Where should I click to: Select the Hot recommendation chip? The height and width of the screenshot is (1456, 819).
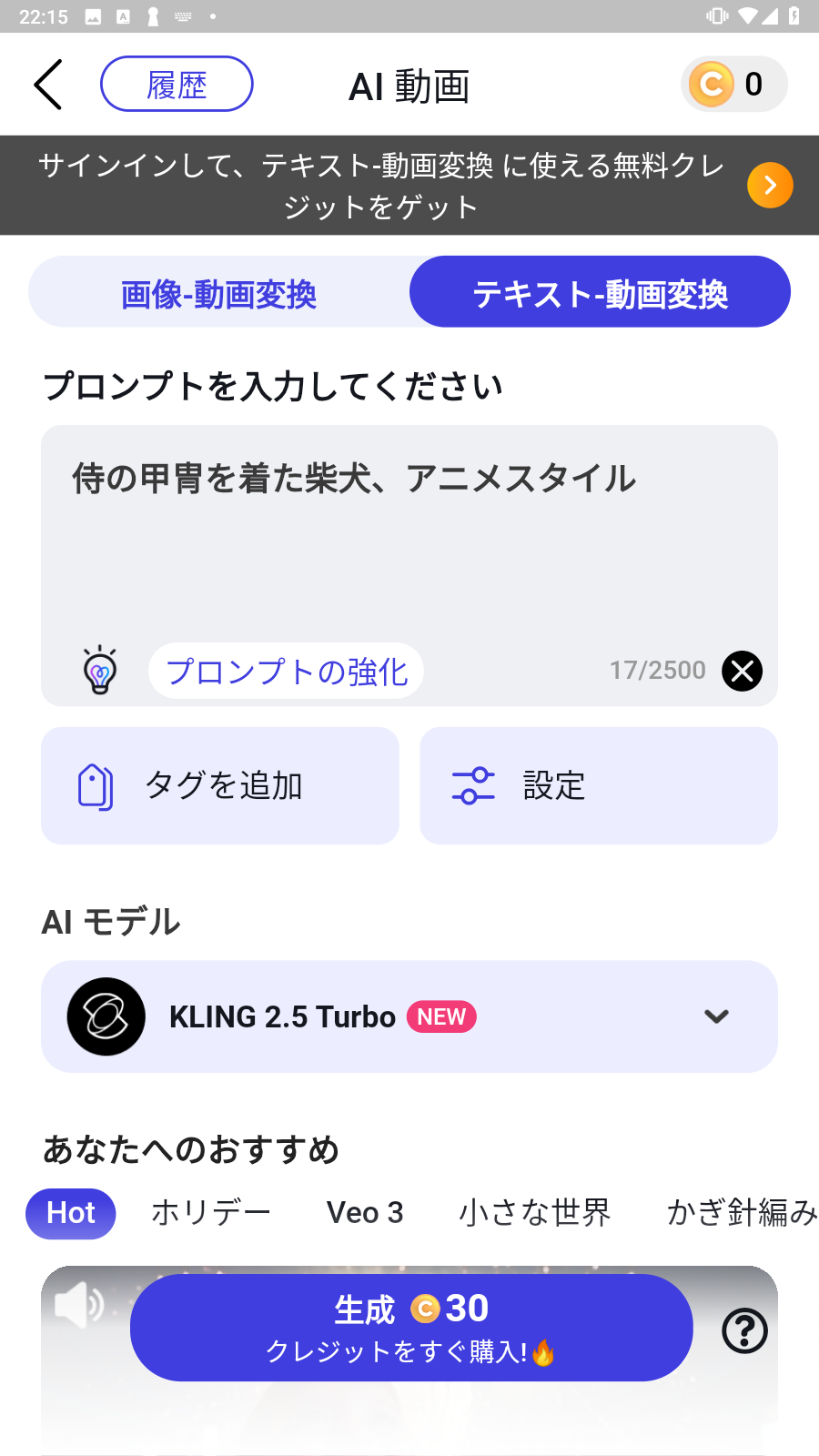[71, 1213]
